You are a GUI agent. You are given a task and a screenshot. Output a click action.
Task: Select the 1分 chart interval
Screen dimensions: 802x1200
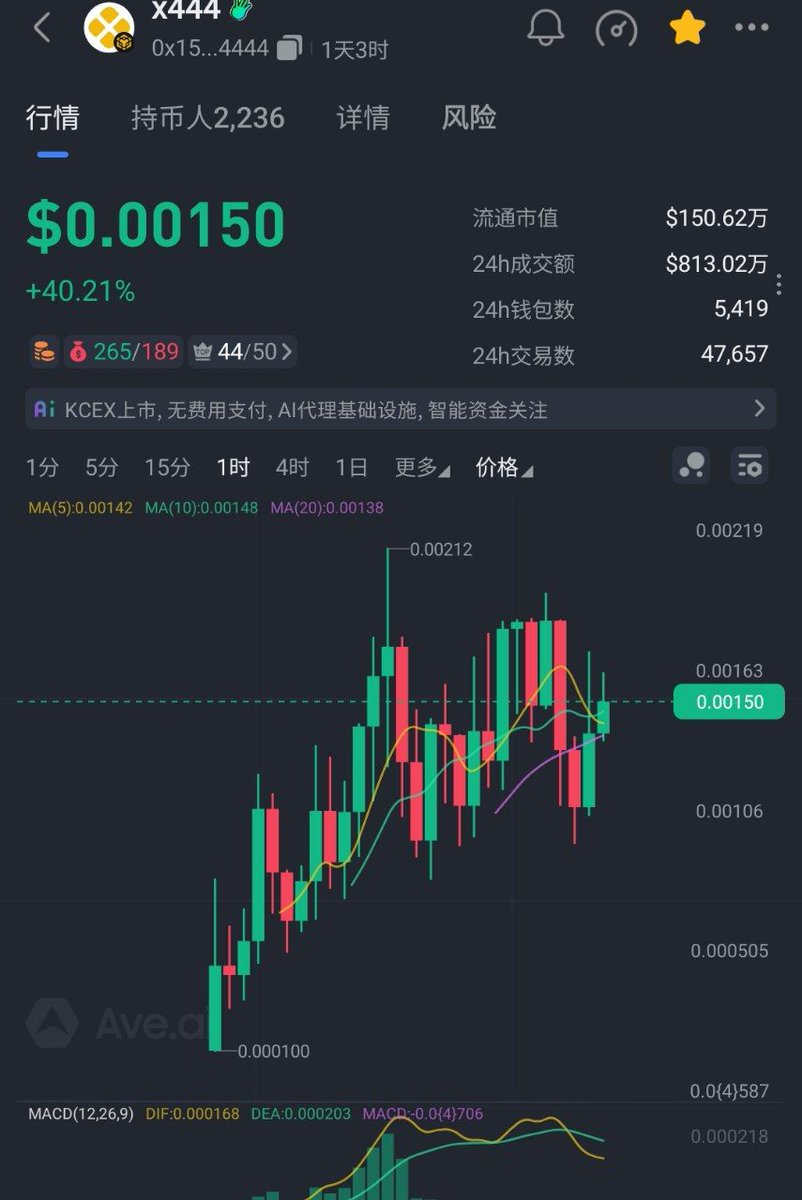(x=42, y=467)
